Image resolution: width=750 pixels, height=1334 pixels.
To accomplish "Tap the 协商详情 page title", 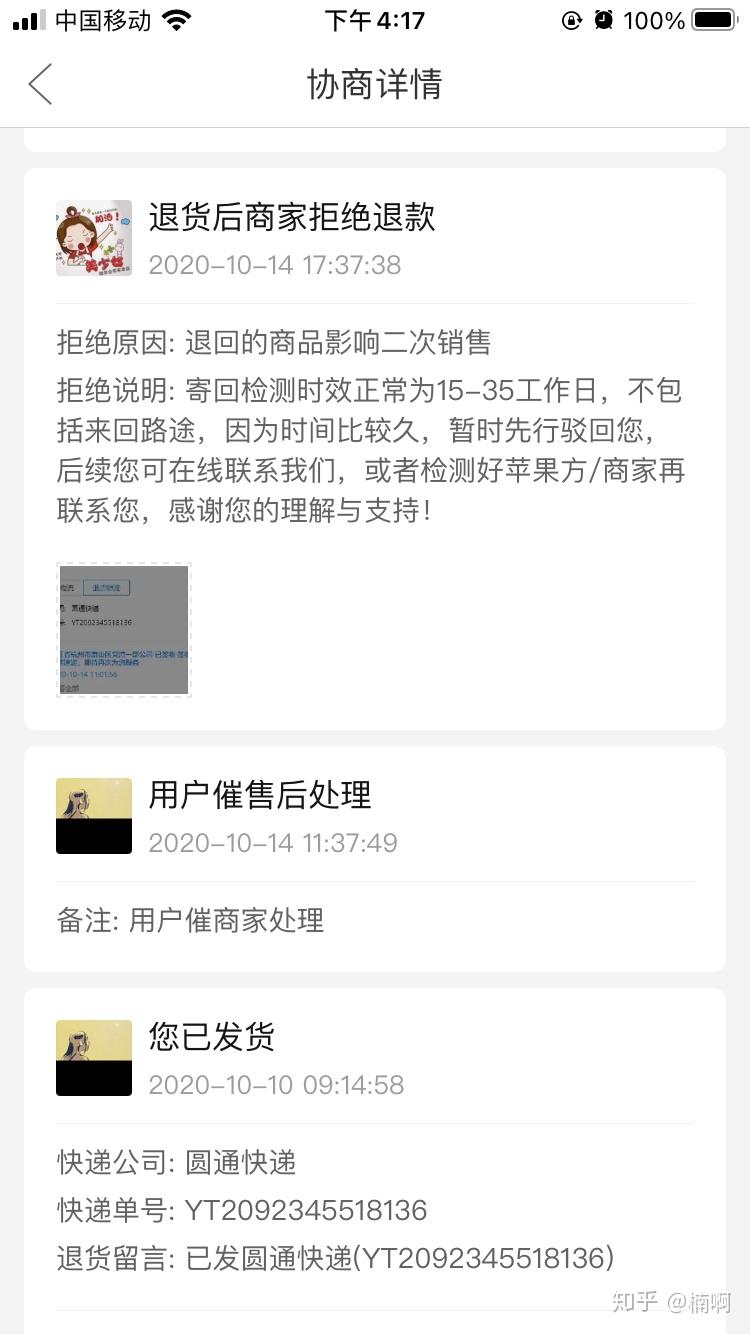I will [x=375, y=85].
